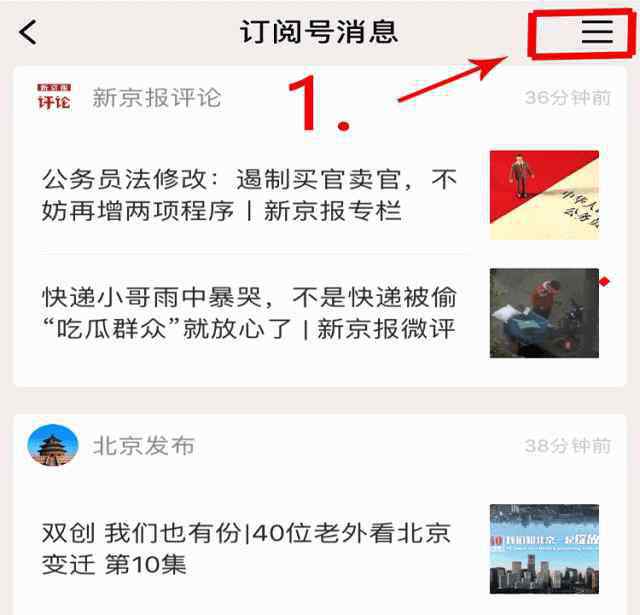Image resolution: width=640 pixels, height=615 pixels.
Task: Read the 公务员法修改 article
Action: (250, 196)
